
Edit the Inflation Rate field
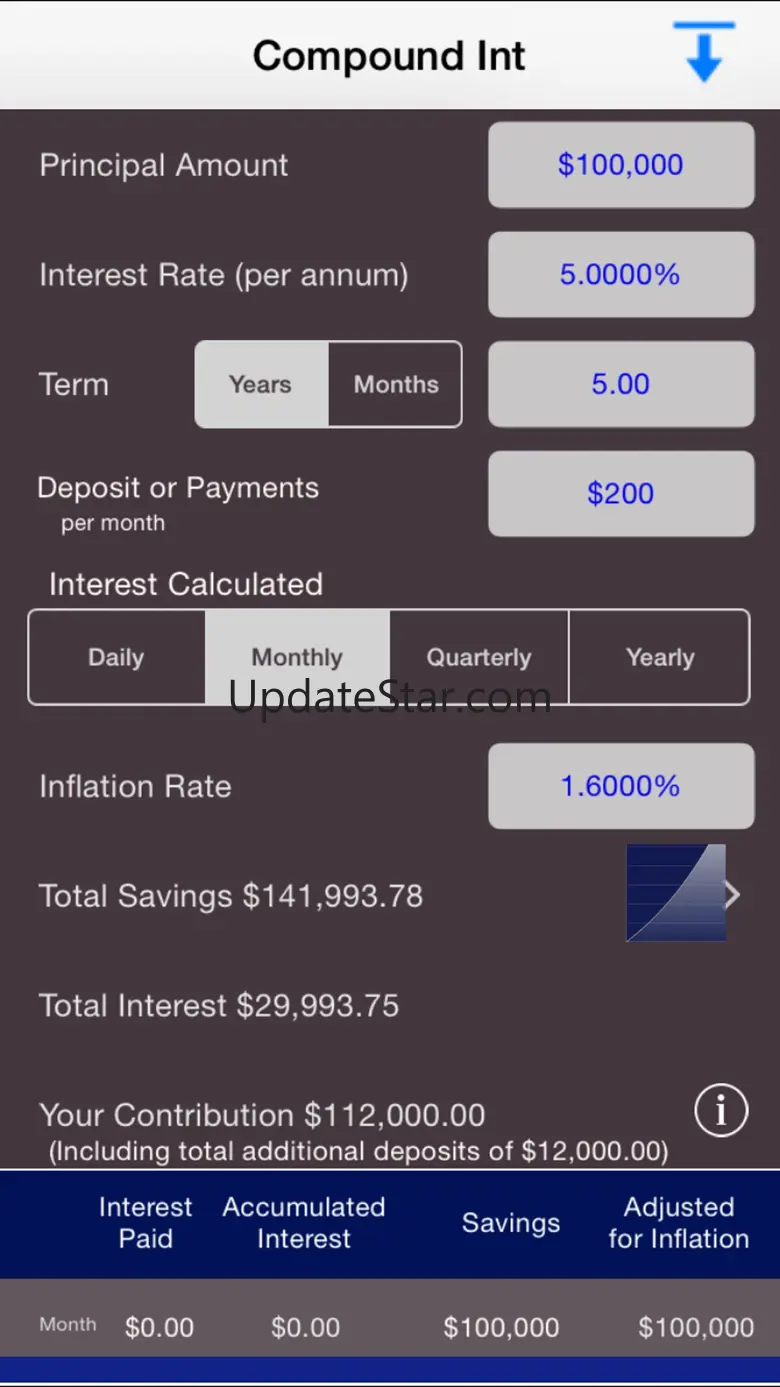621,786
